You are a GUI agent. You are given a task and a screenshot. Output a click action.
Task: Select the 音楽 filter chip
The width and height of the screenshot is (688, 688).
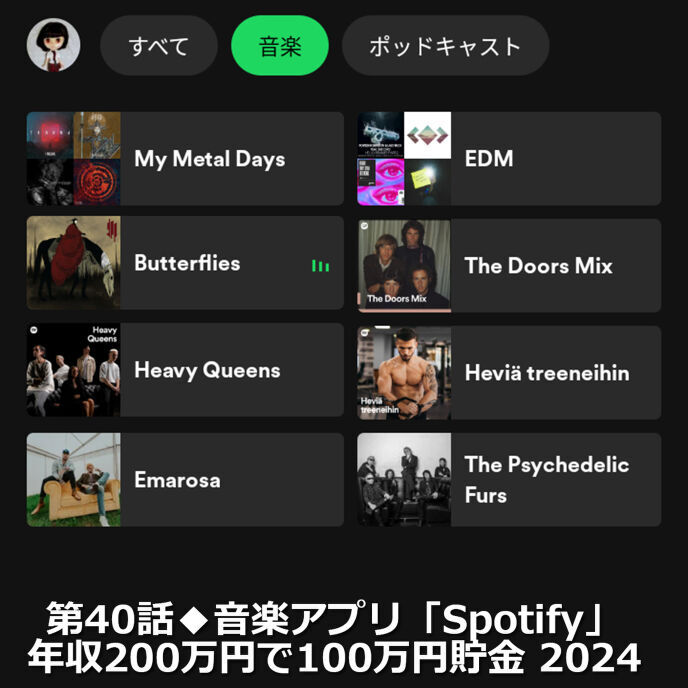[x=279, y=46]
